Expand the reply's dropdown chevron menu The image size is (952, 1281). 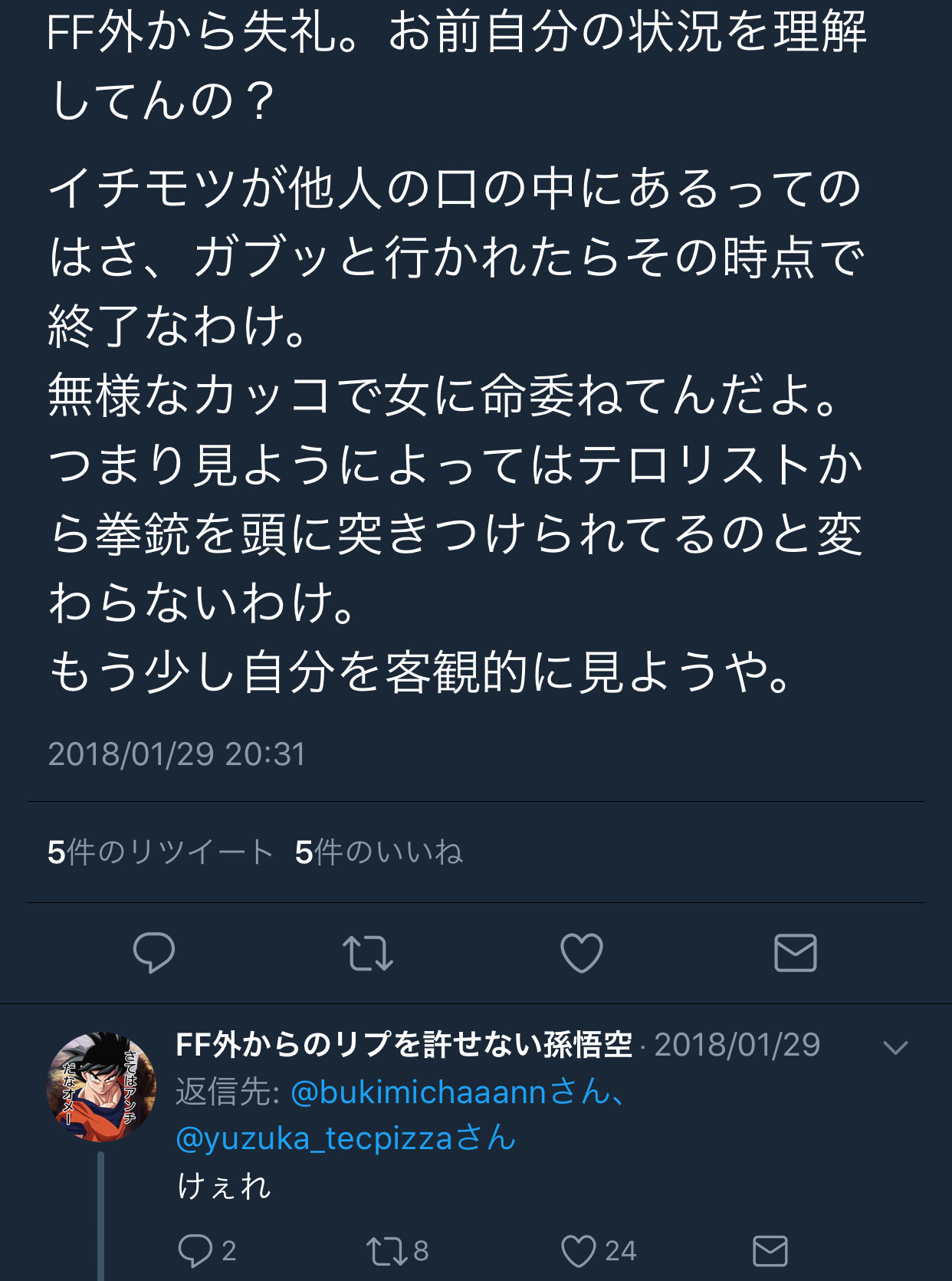[895, 1047]
